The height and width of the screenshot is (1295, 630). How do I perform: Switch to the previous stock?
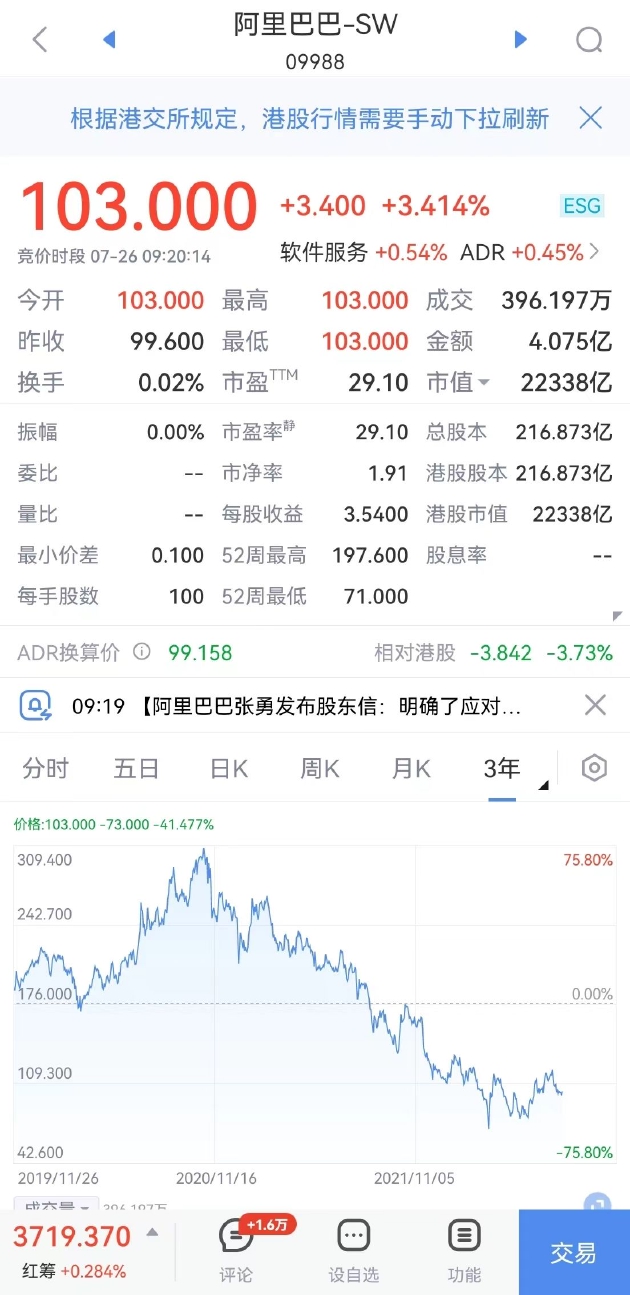110,39
